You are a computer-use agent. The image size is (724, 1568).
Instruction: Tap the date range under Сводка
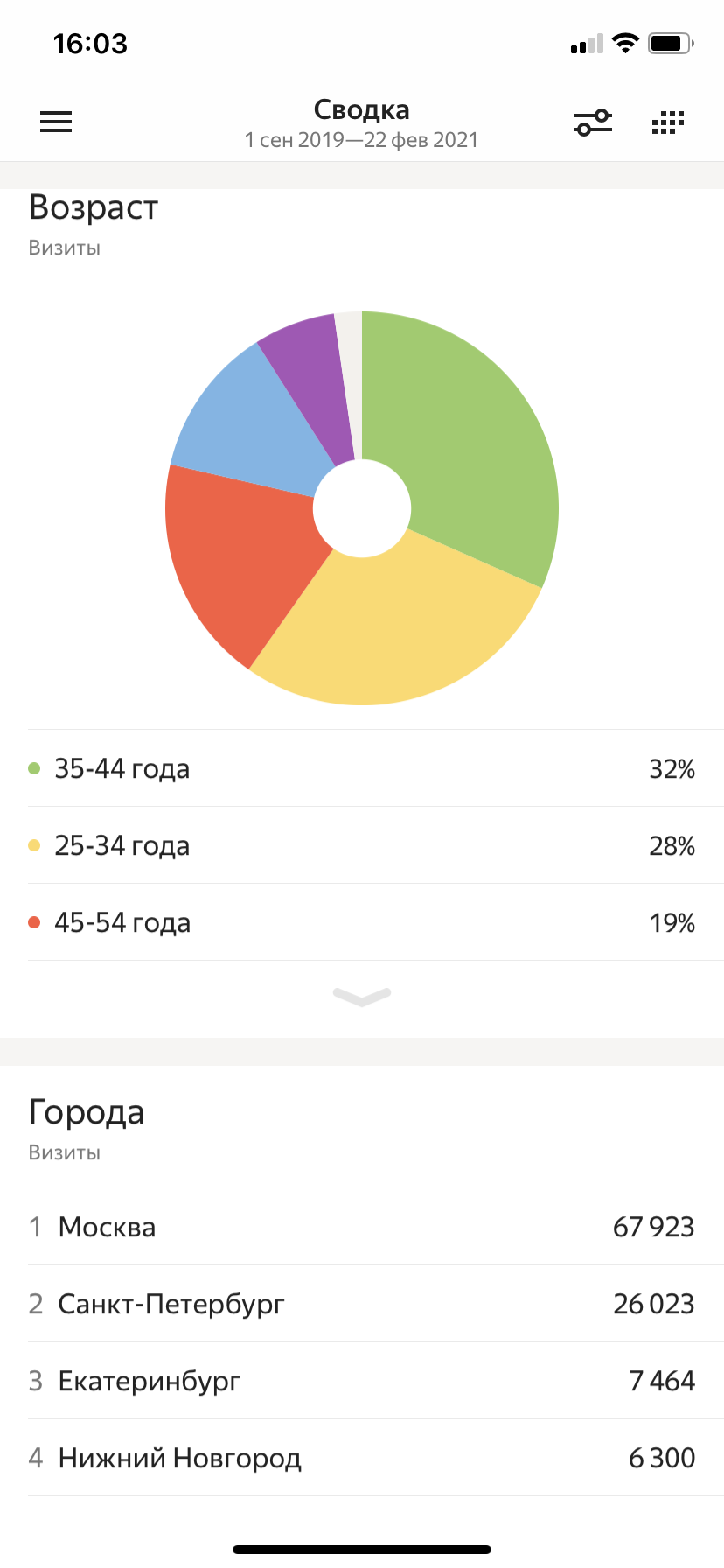point(361,140)
